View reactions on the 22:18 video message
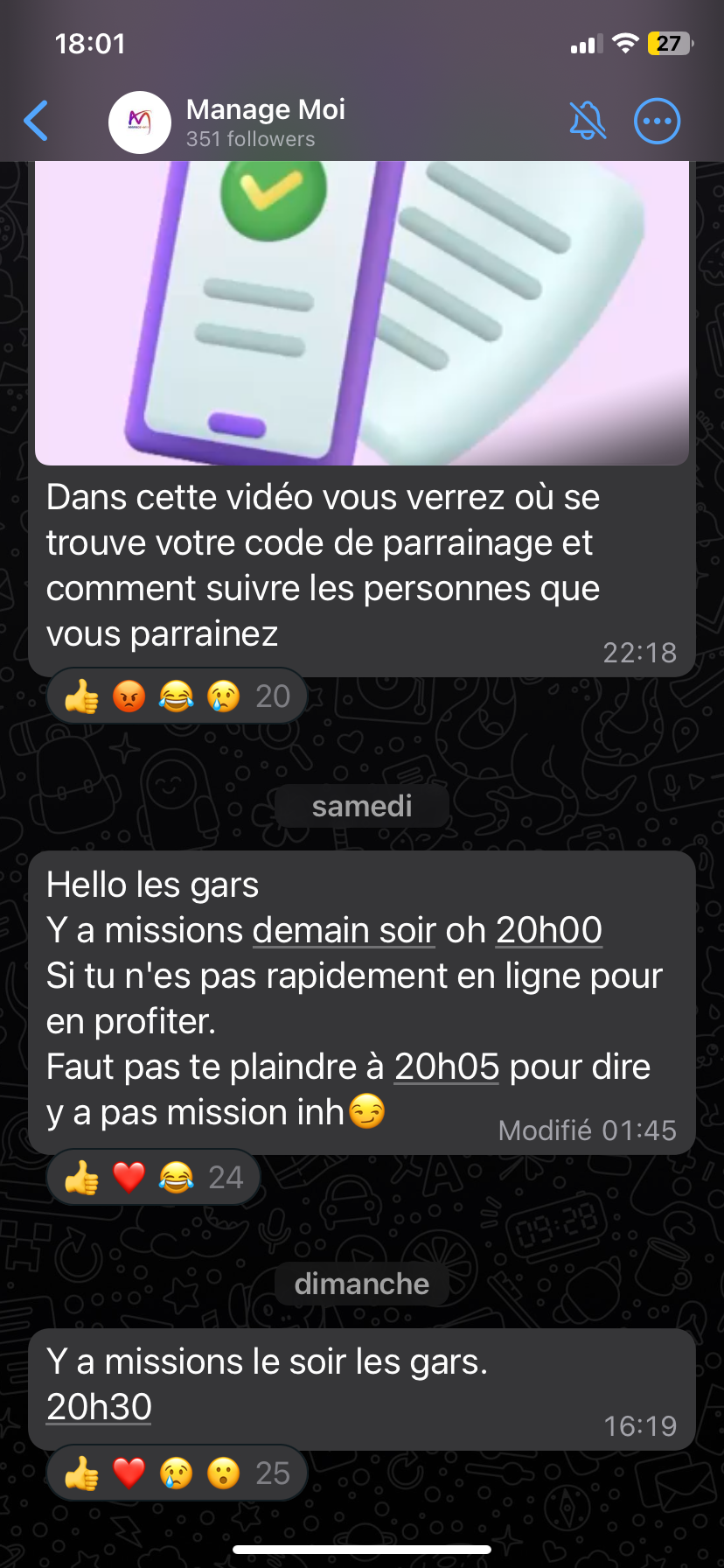 point(177,696)
